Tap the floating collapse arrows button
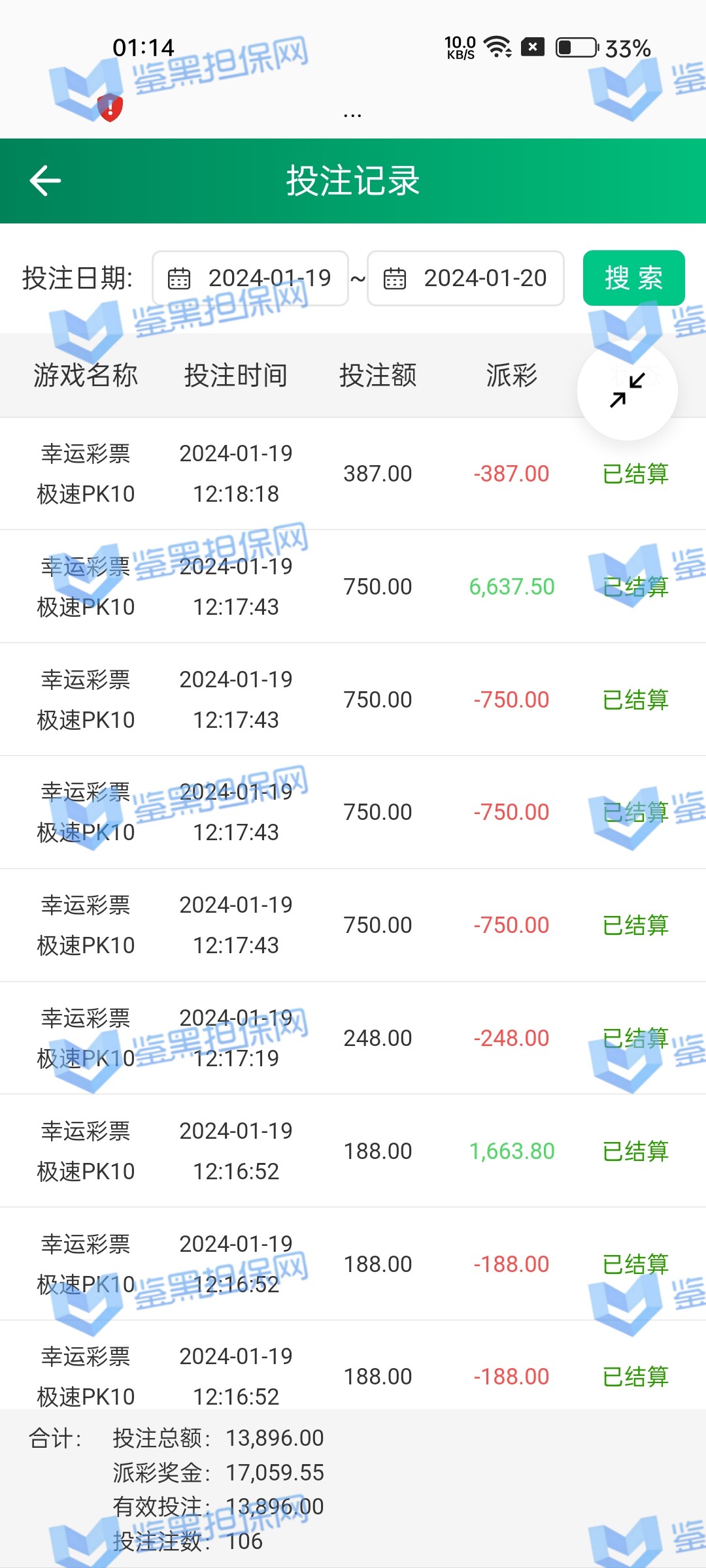The image size is (706, 1568). (x=628, y=390)
